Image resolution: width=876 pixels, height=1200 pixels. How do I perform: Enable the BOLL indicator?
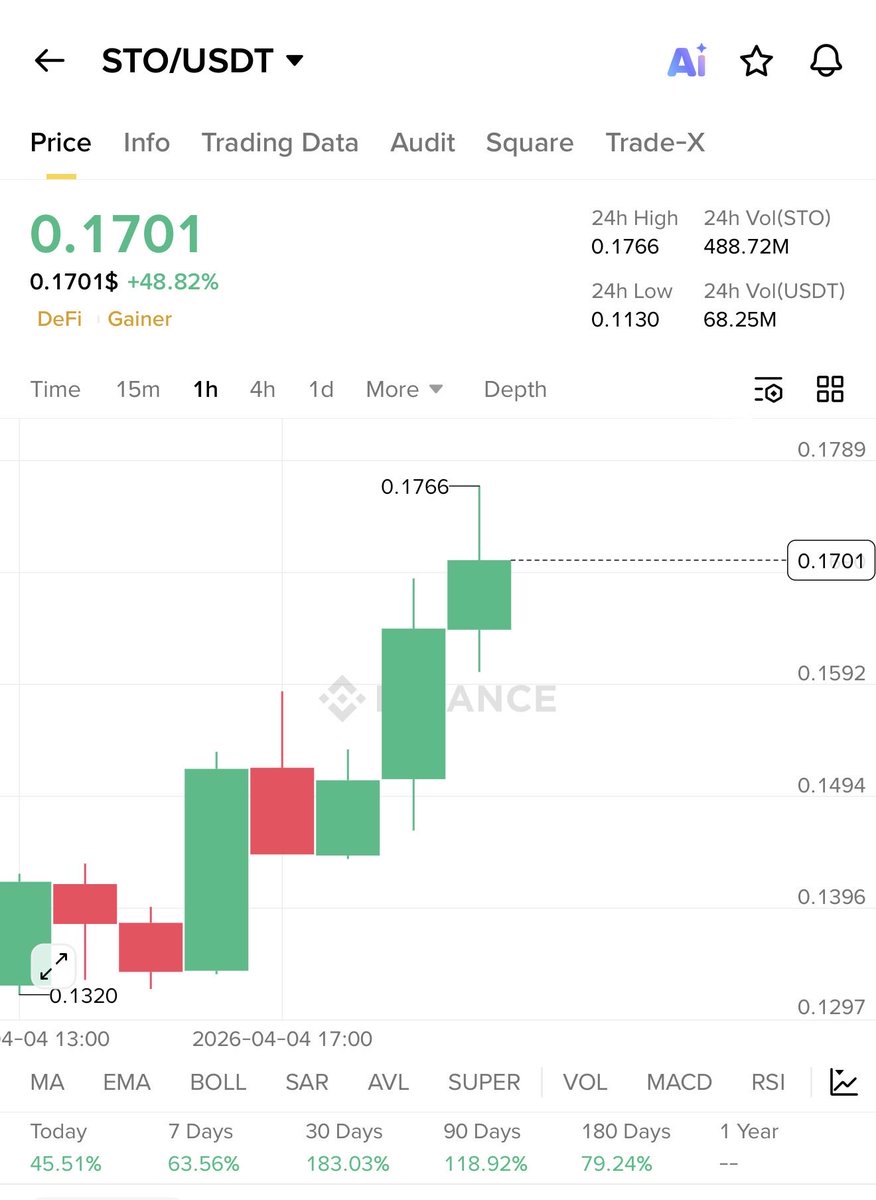218,1082
